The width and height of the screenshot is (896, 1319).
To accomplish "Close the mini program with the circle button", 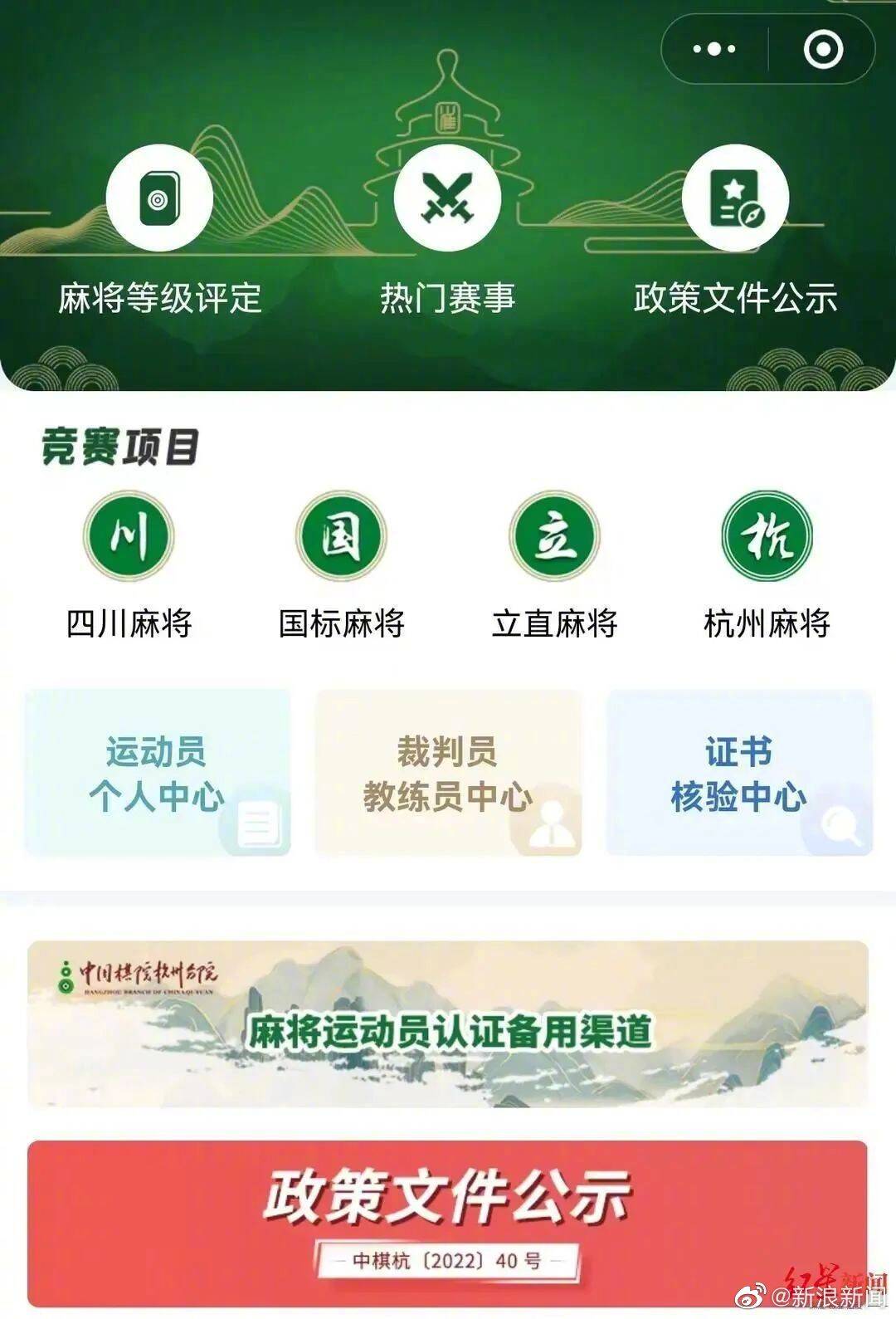I will click(822, 50).
